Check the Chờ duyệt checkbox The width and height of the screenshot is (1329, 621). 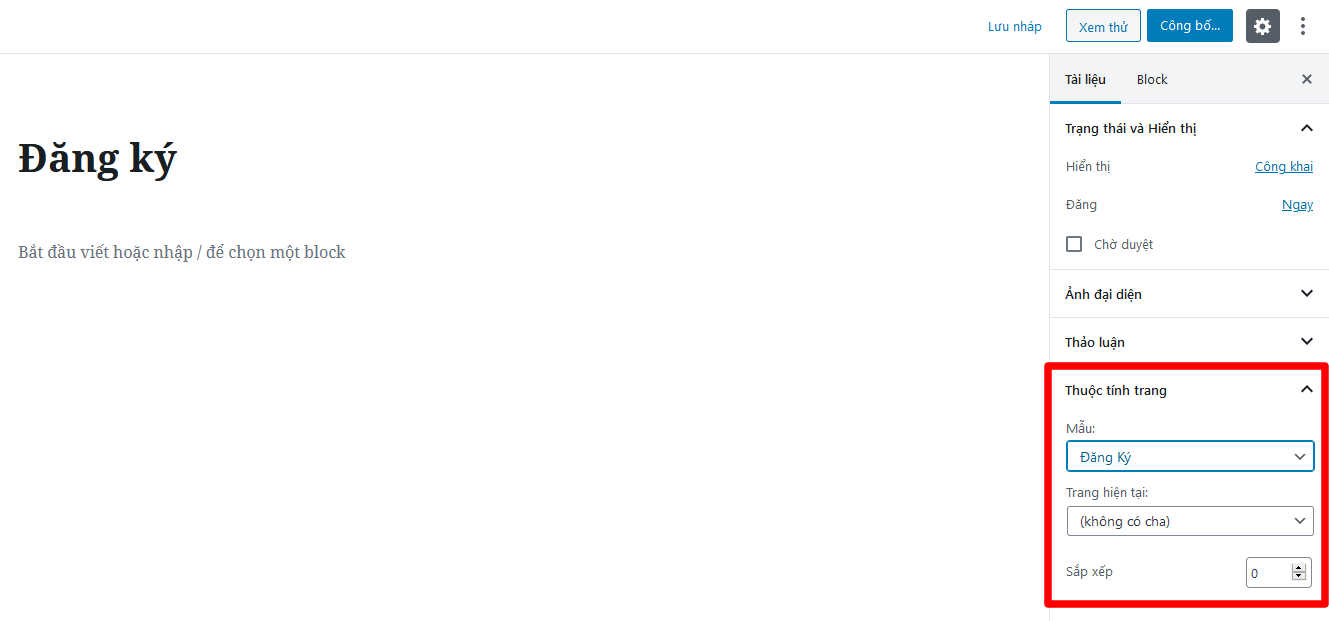1074,244
